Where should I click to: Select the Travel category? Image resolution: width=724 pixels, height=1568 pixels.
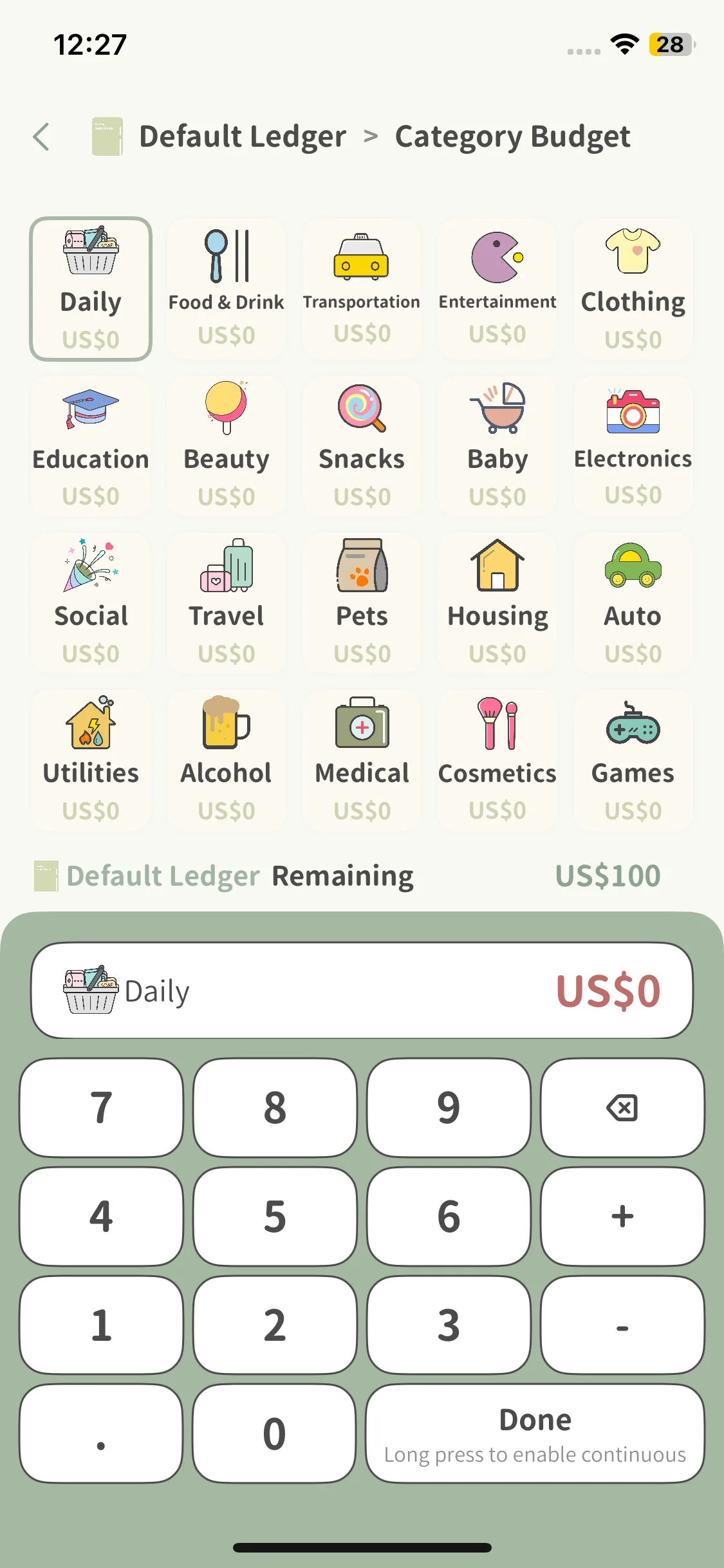[x=226, y=602]
